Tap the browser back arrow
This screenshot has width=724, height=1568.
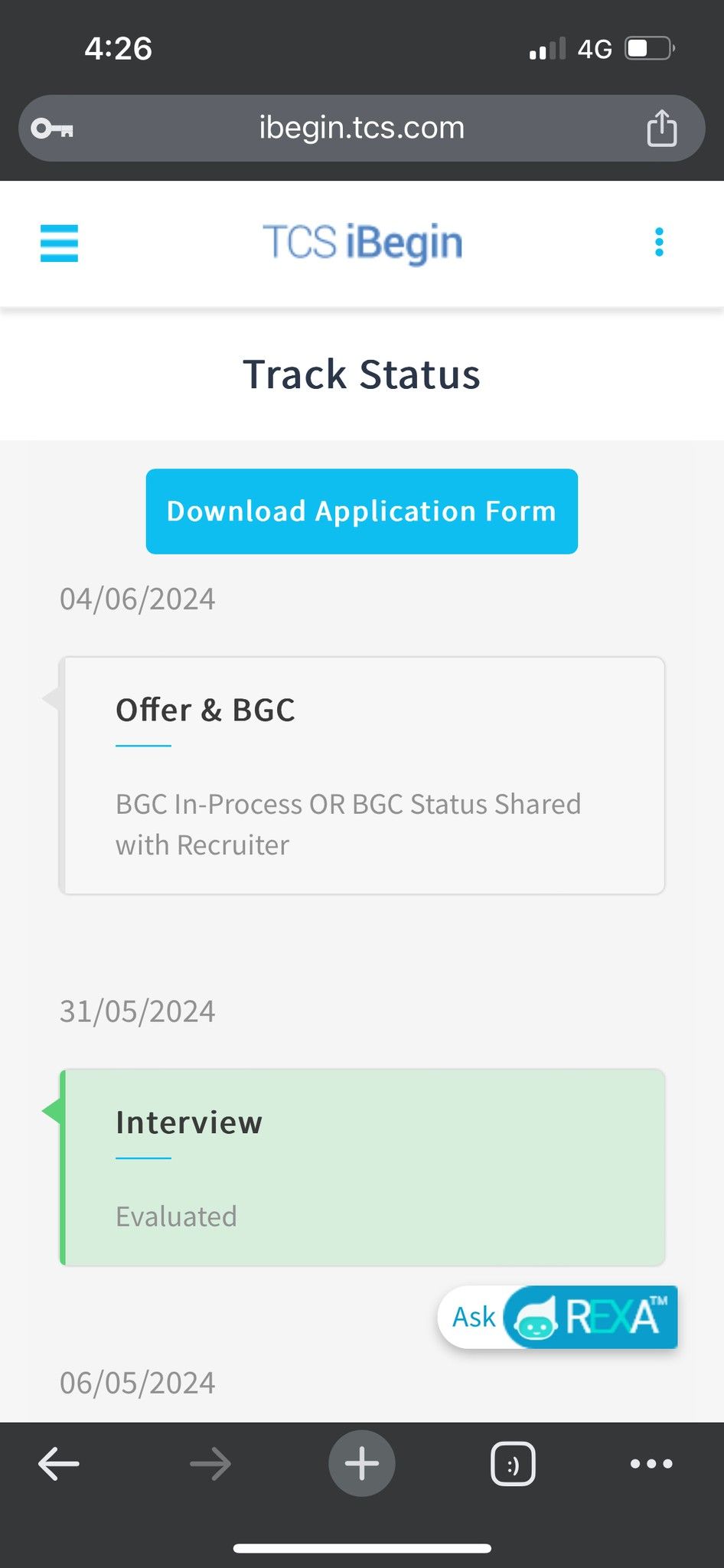point(58,1463)
